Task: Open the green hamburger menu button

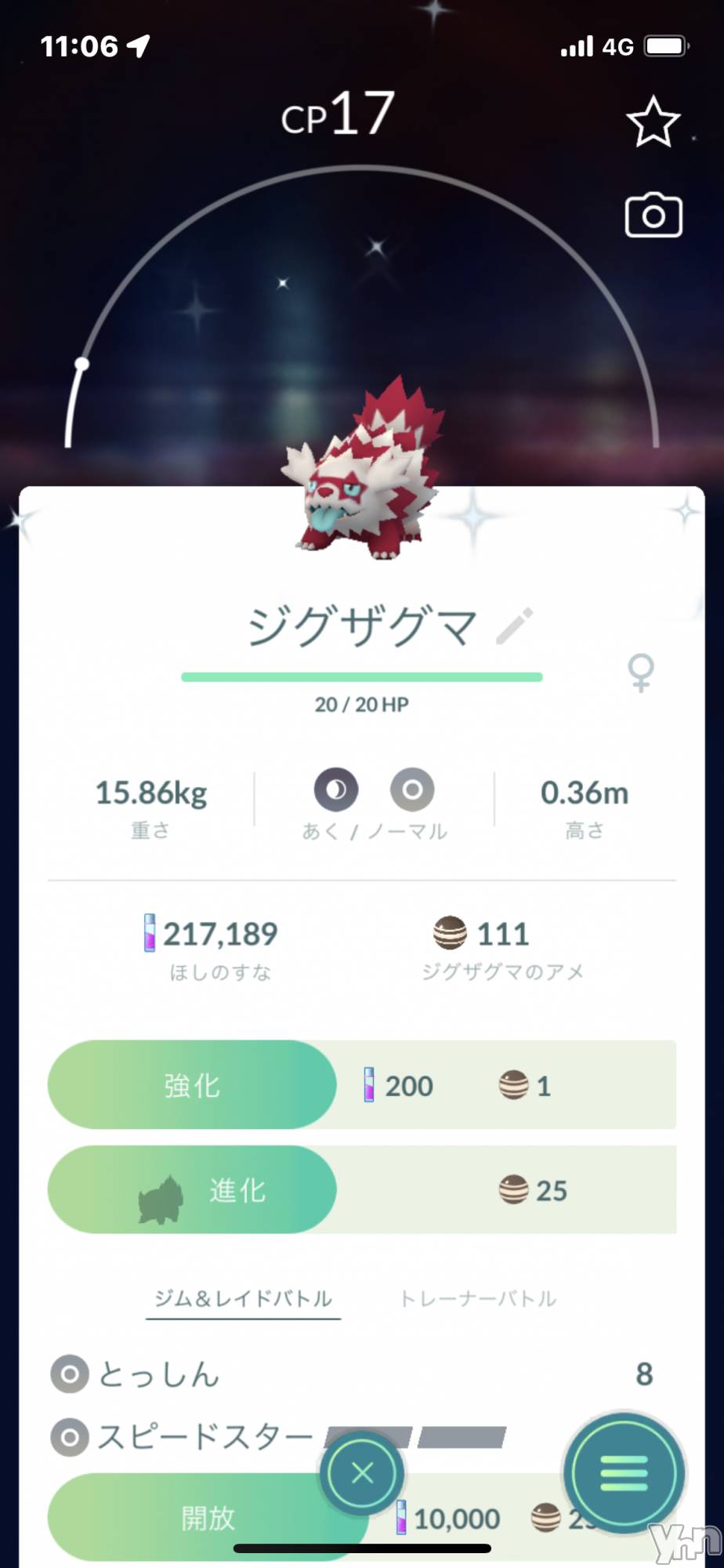Action: coord(624,1474)
